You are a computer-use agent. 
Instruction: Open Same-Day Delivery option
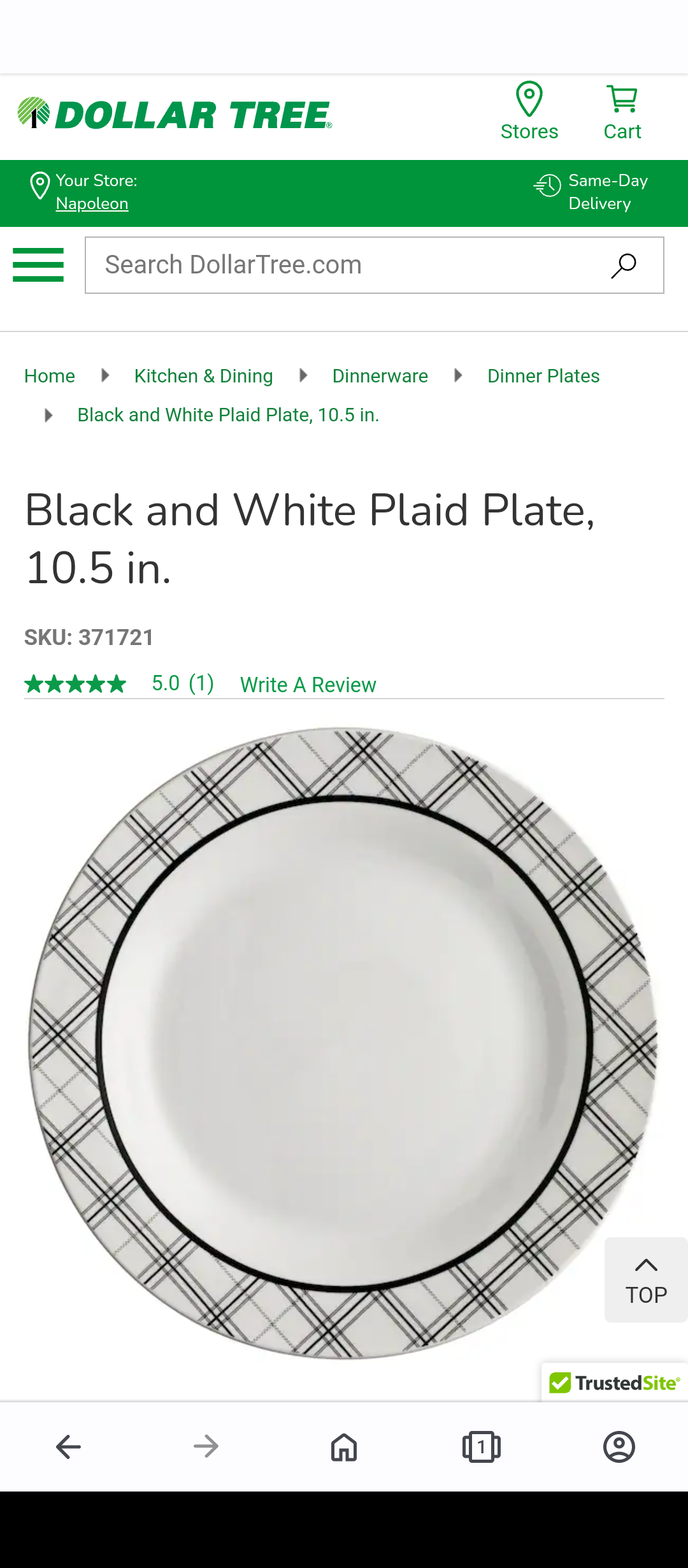click(x=592, y=192)
